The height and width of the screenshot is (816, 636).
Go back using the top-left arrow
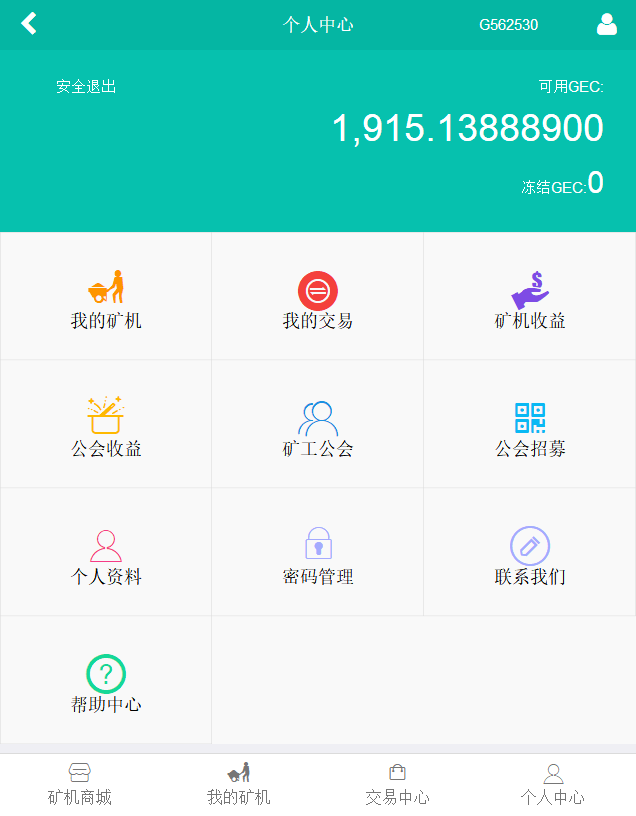click(28, 24)
